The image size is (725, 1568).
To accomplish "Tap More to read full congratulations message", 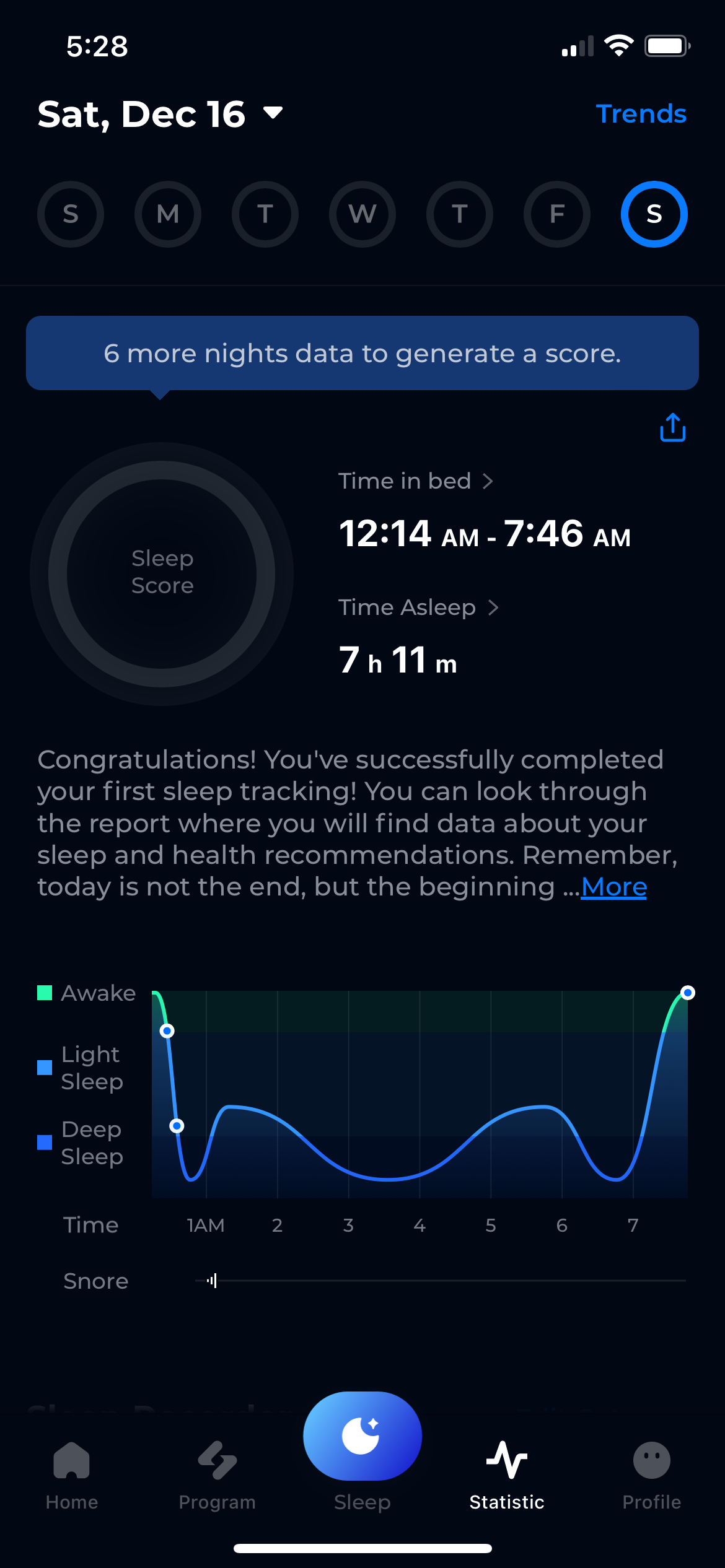I will (x=613, y=886).
